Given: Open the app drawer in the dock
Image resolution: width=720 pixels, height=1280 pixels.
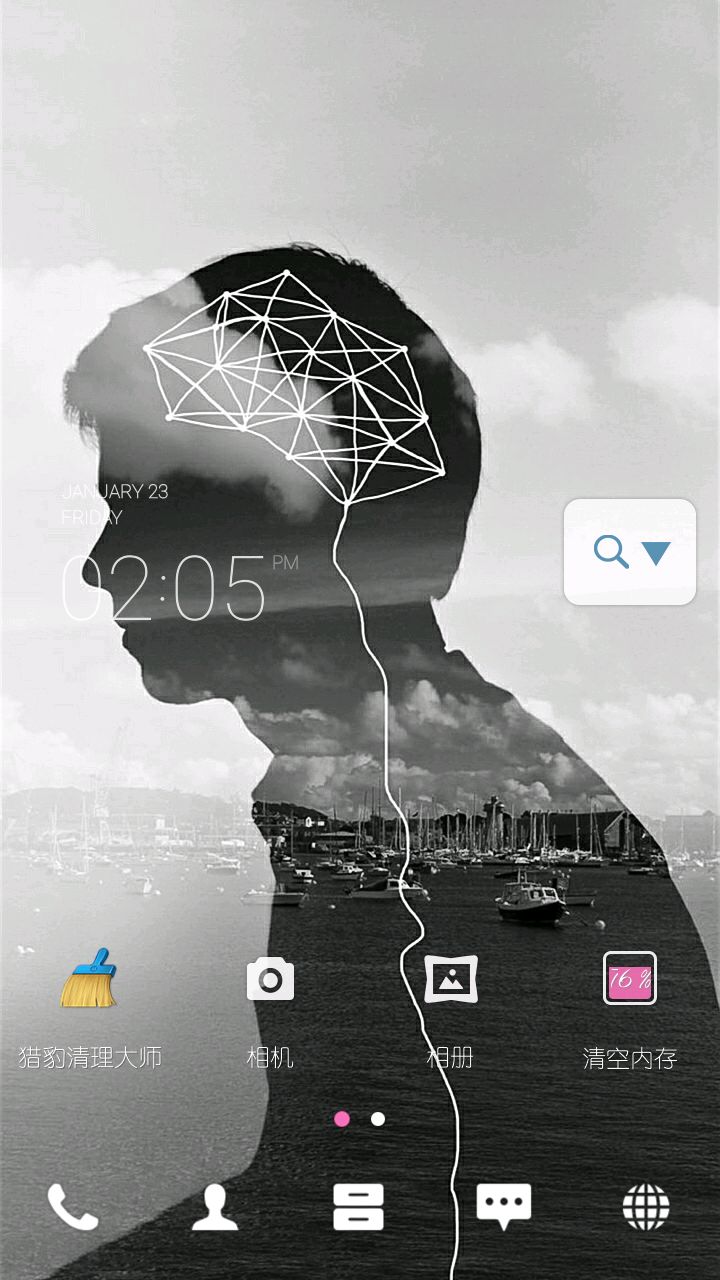Looking at the screenshot, I should (359, 1207).
